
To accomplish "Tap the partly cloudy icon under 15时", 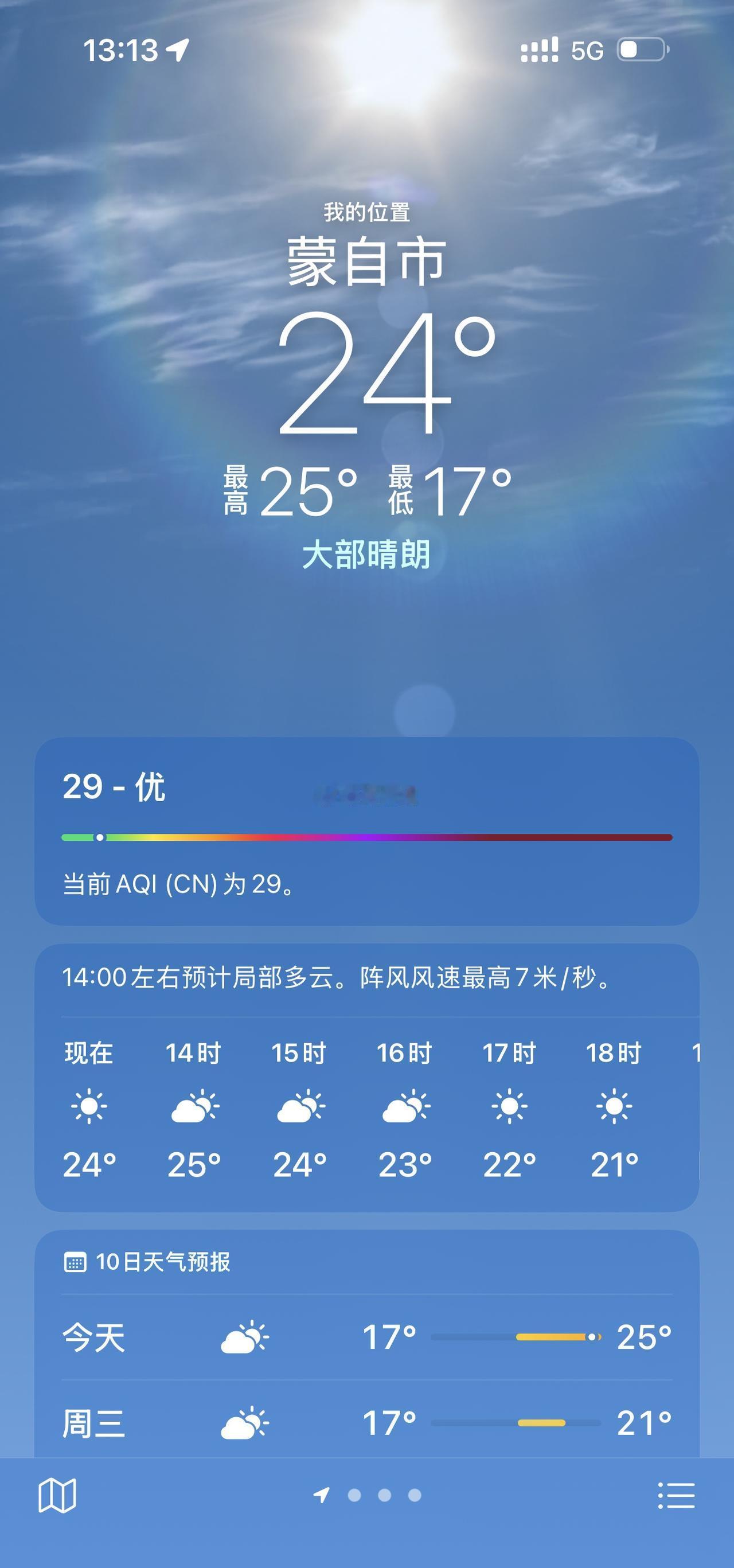I will [x=299, y=1105].
